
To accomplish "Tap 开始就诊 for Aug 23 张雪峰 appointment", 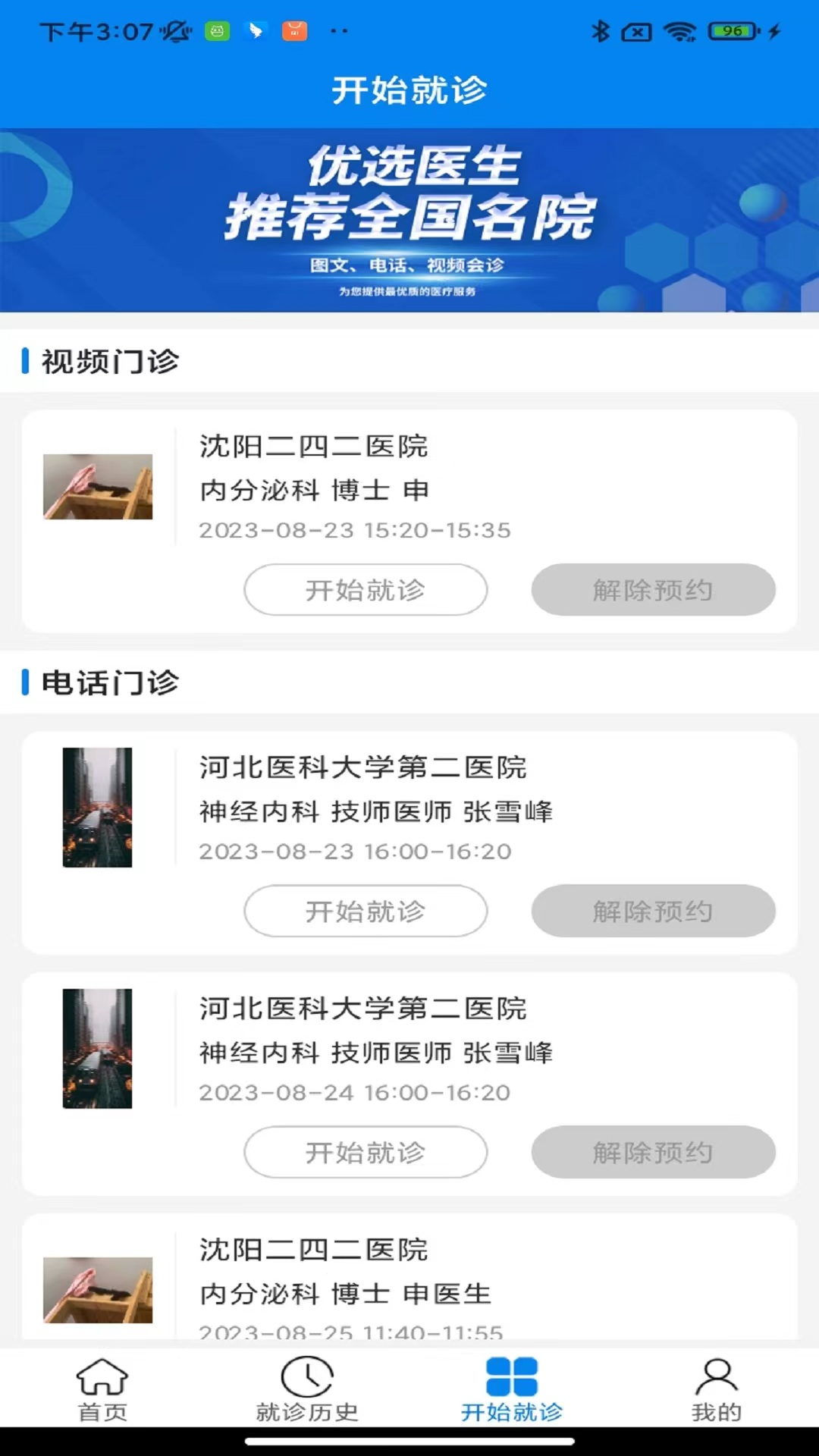I will (365, 912).
